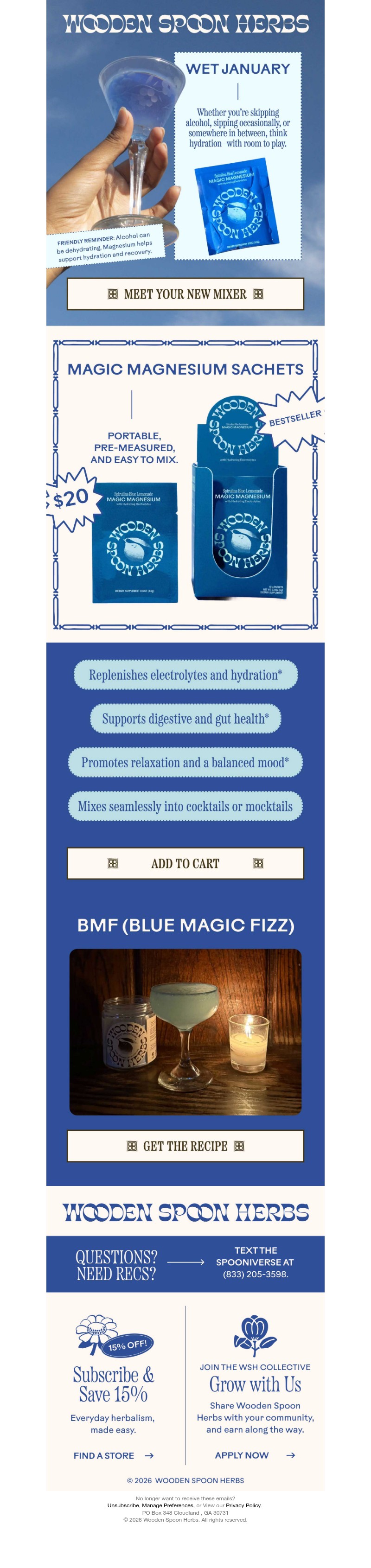The width and height of the screenshot is (371, 1568).
Task: Unsubscribe from these emails
Action: (x=123, y=1505)
